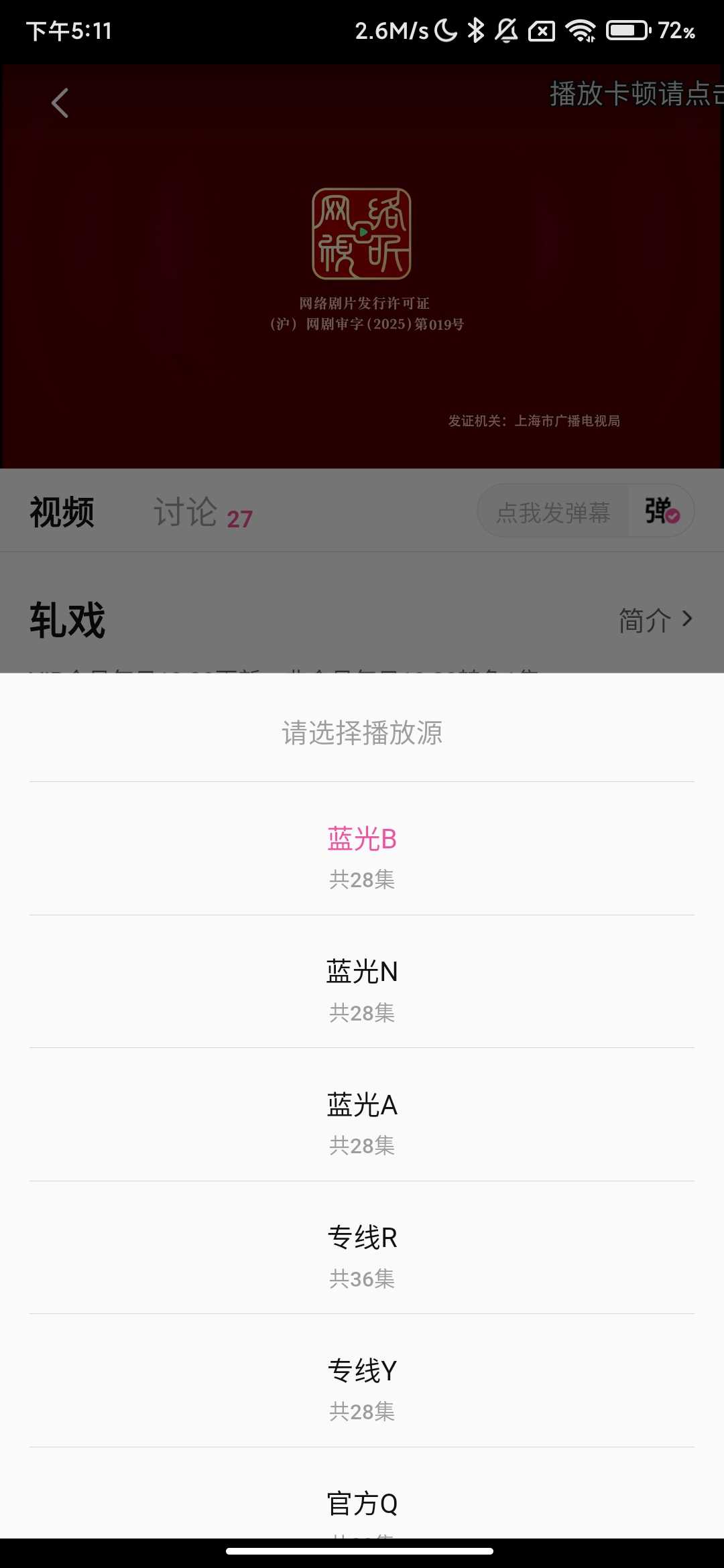724x1568 pixels.
Task: Choose 蓝光N as playback source
Action: pos(362,982)
